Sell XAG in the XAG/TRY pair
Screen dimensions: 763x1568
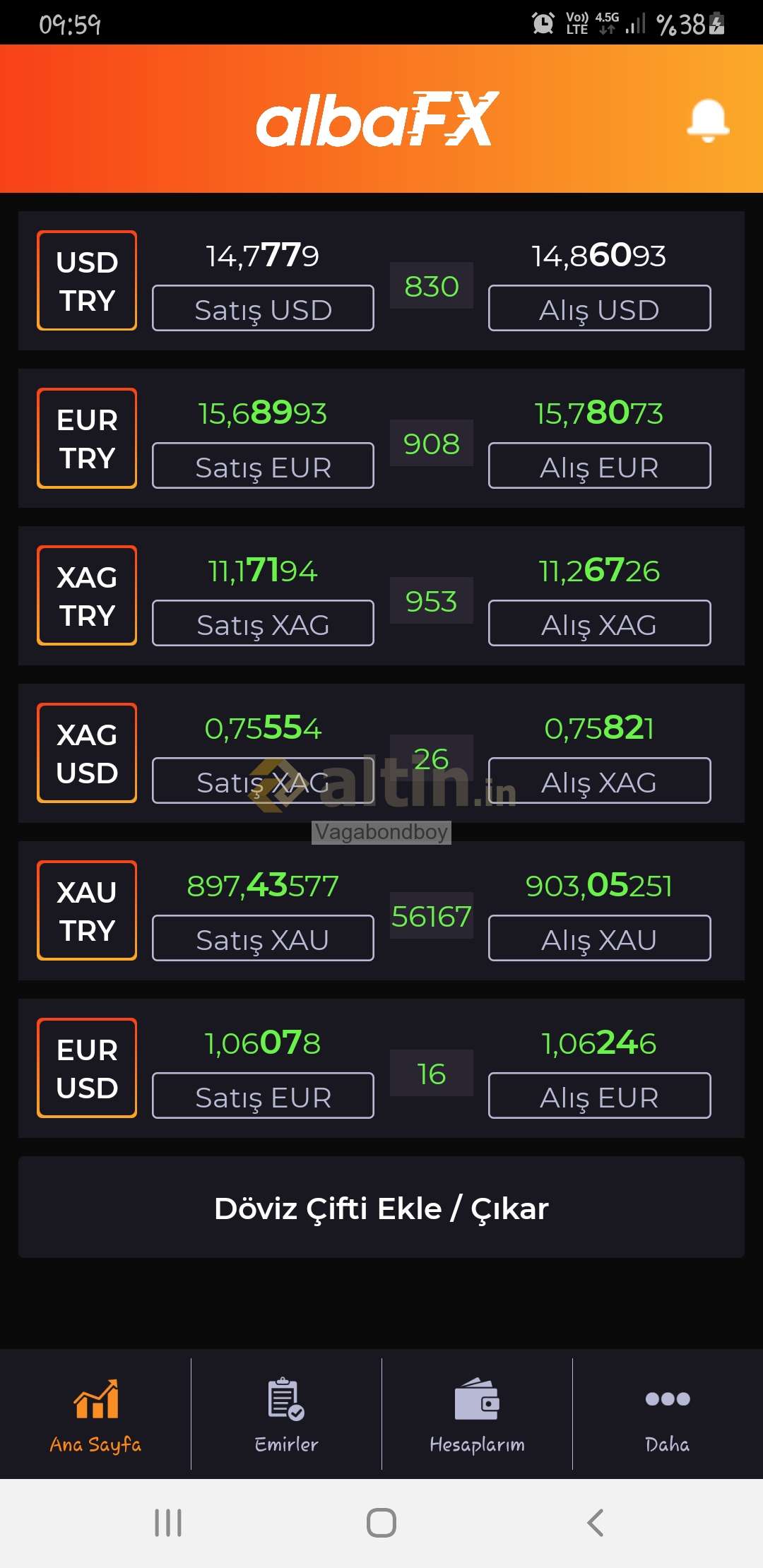tap(263, 624)
